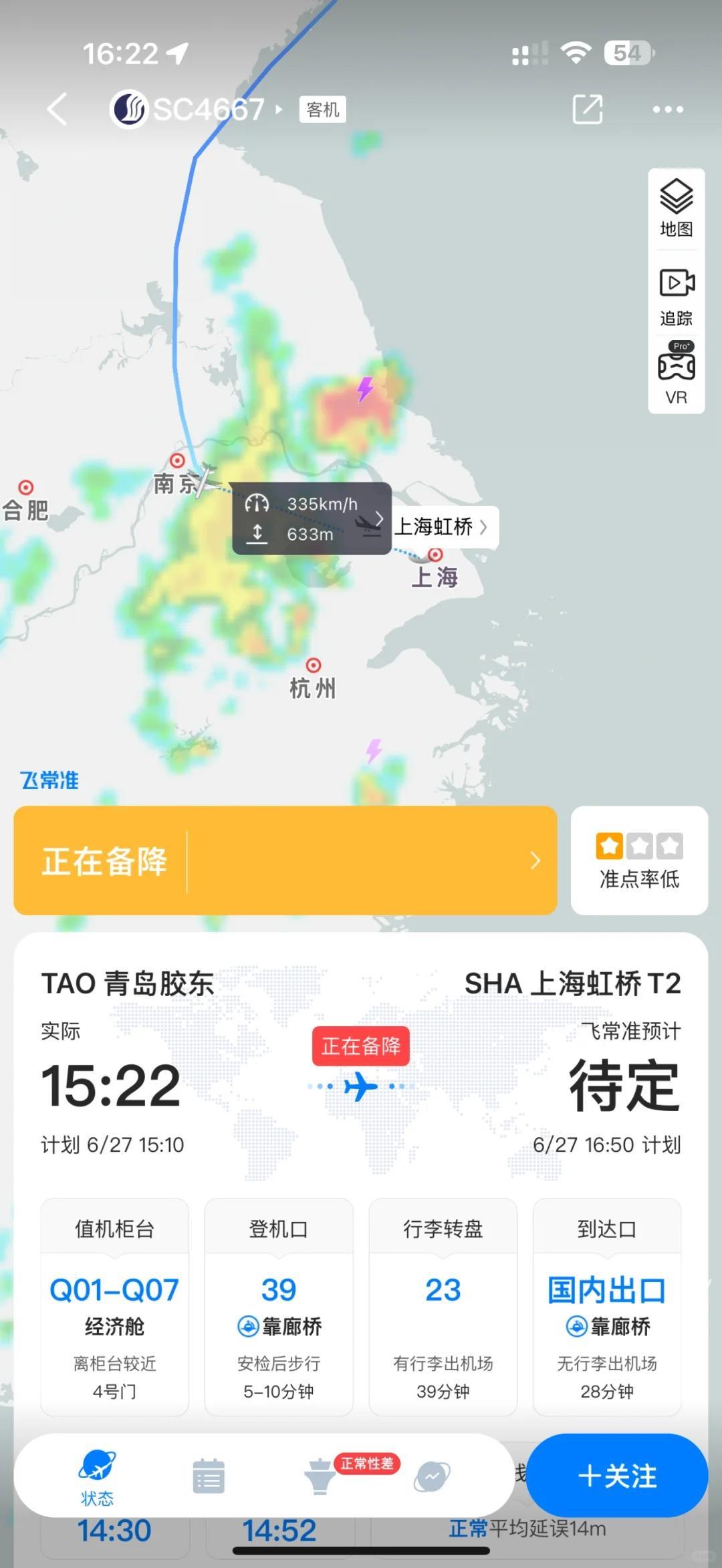Expand the 正在备降 diversion status banner

pyautogui.click(x=285, y=860)
